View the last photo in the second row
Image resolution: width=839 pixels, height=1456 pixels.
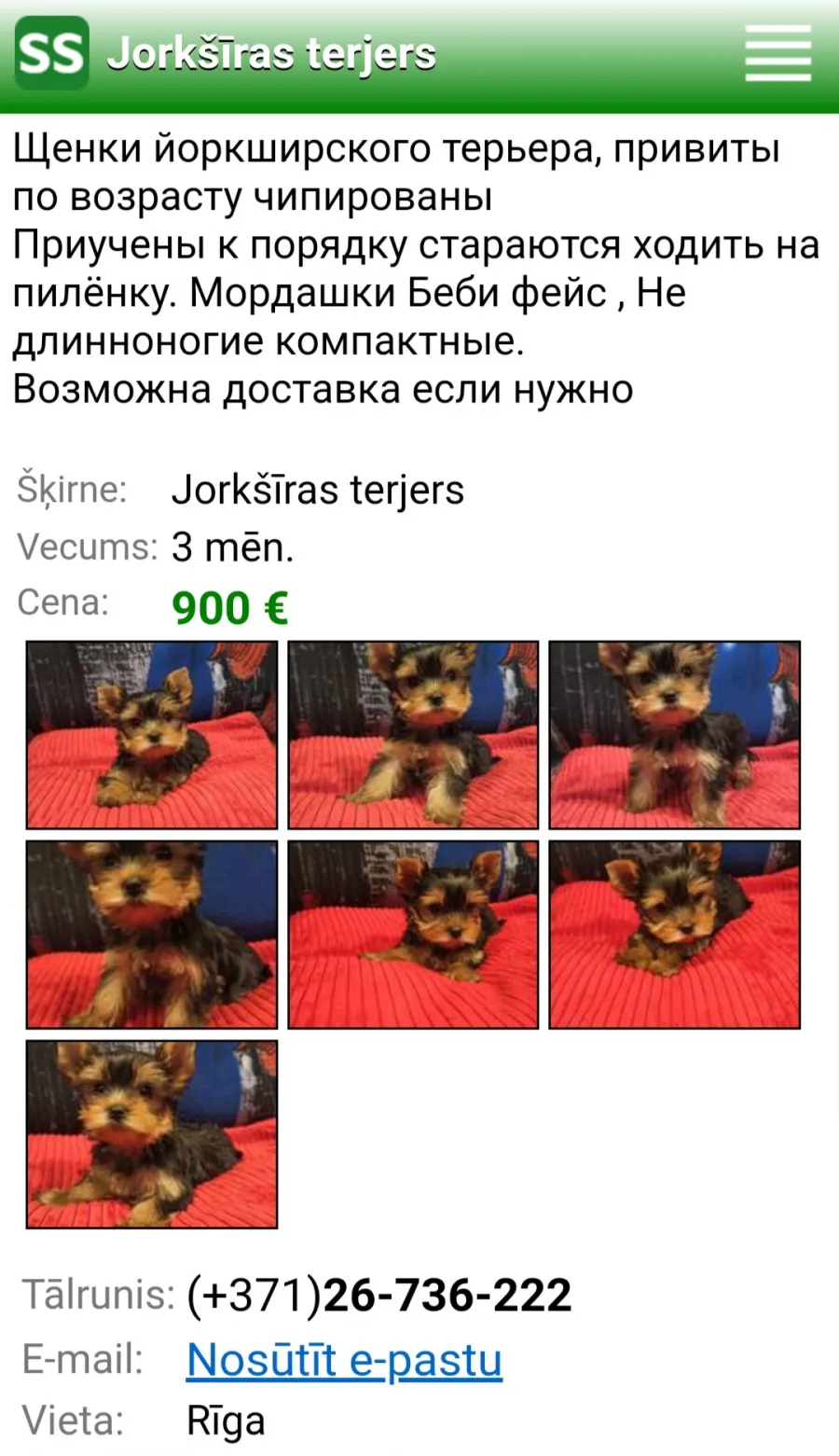[x=675, y=935]
